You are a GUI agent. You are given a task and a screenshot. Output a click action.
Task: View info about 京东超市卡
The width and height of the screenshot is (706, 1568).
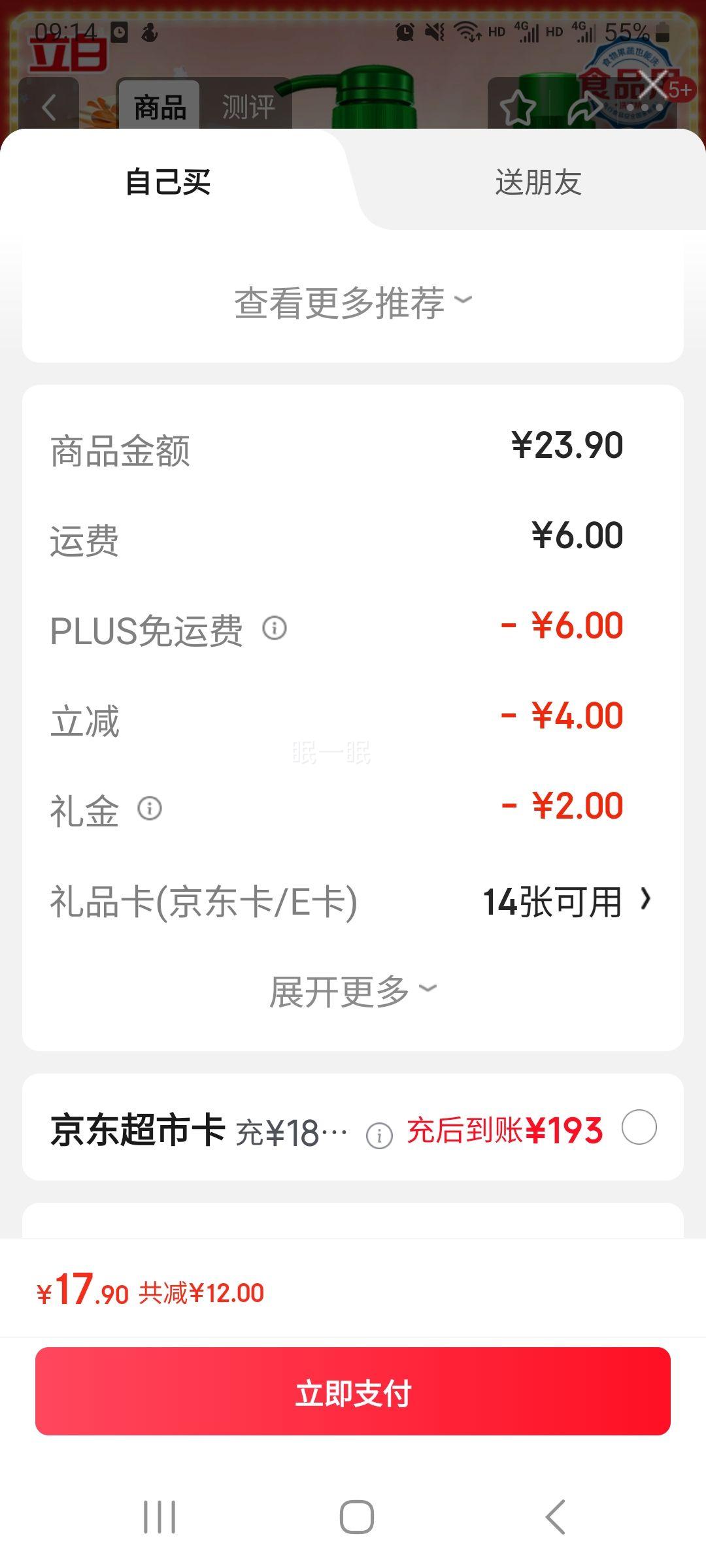pos(379,1135)
